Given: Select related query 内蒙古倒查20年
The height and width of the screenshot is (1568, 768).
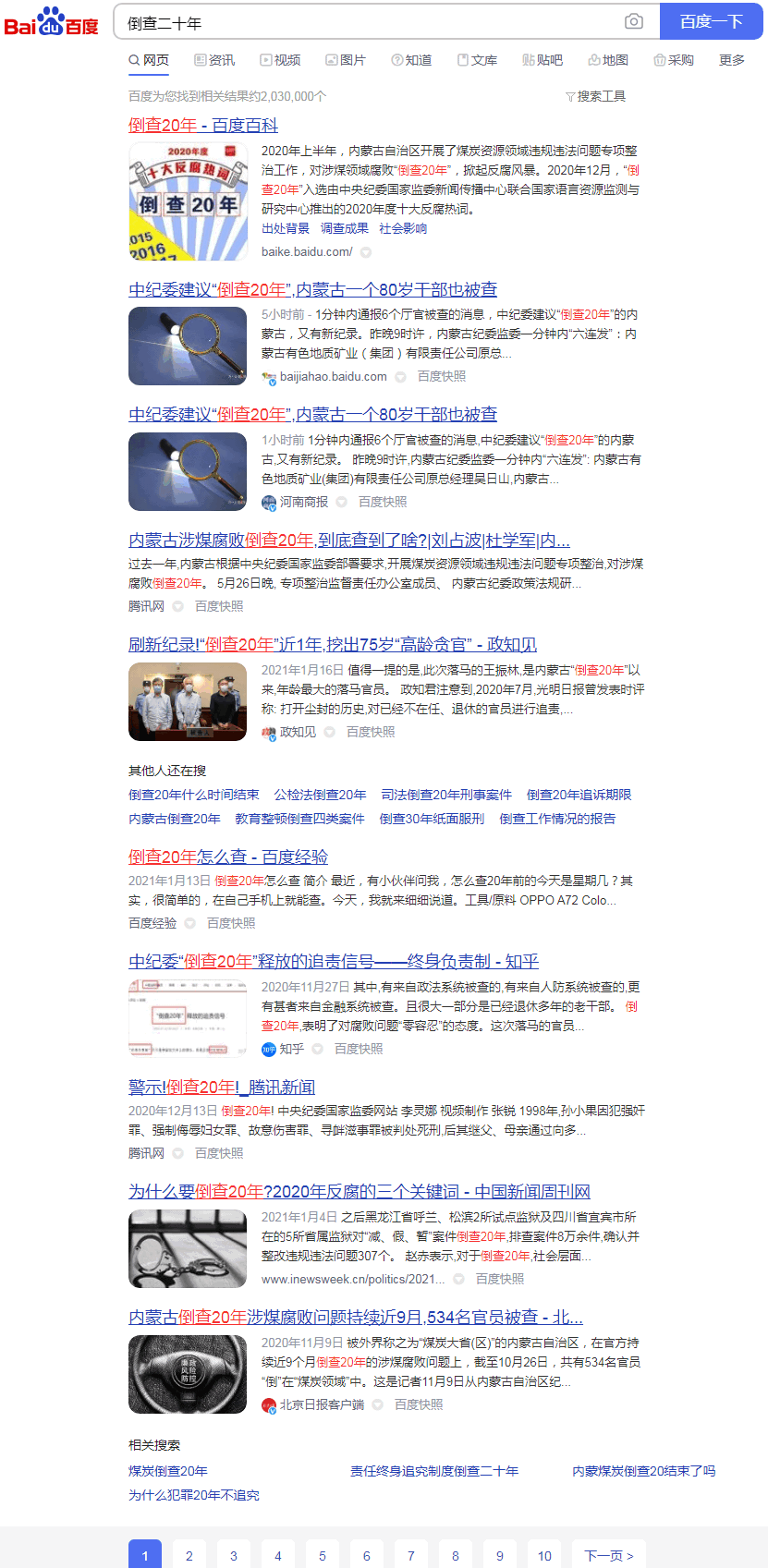Looking at the screenshot, I should [x=175, y=819].
